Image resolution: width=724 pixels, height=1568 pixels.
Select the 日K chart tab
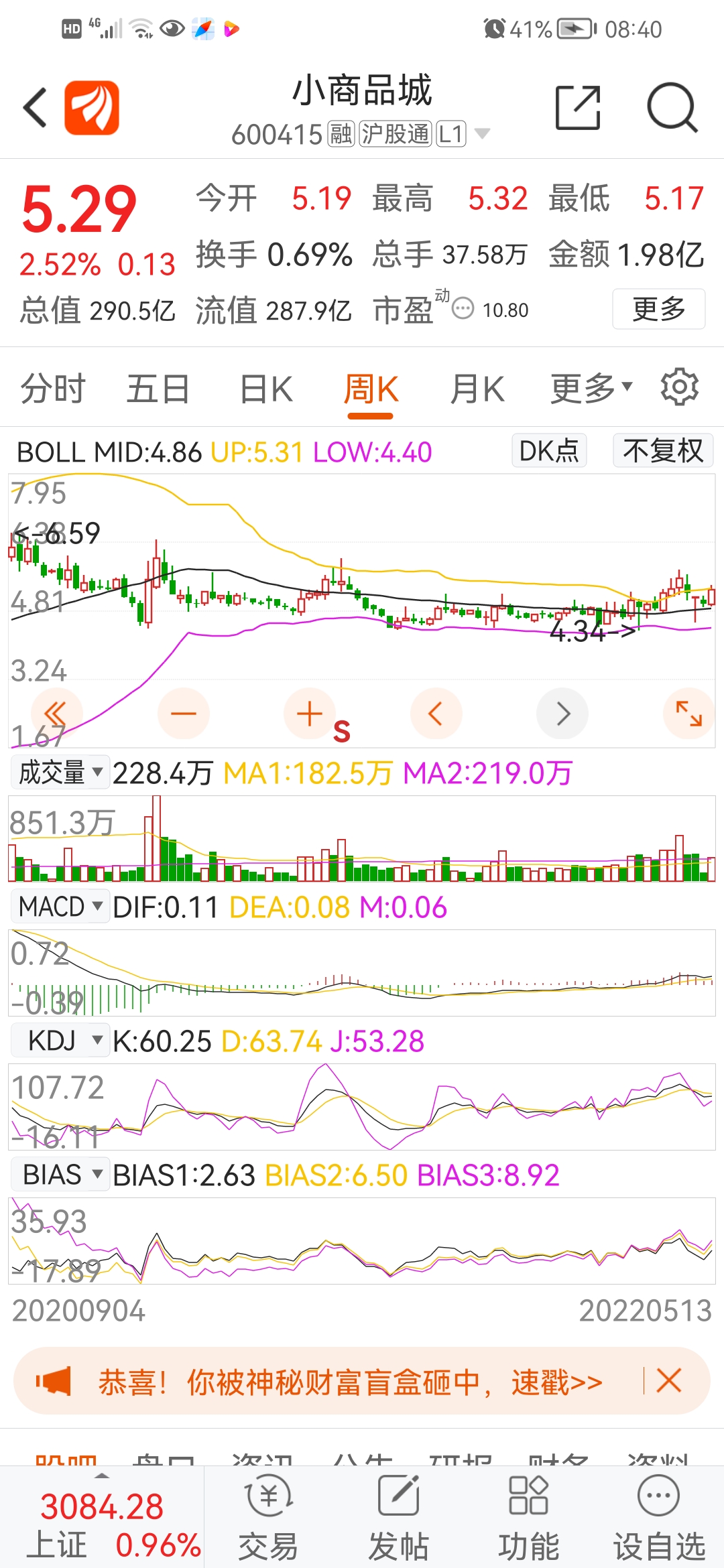(266, 389)
